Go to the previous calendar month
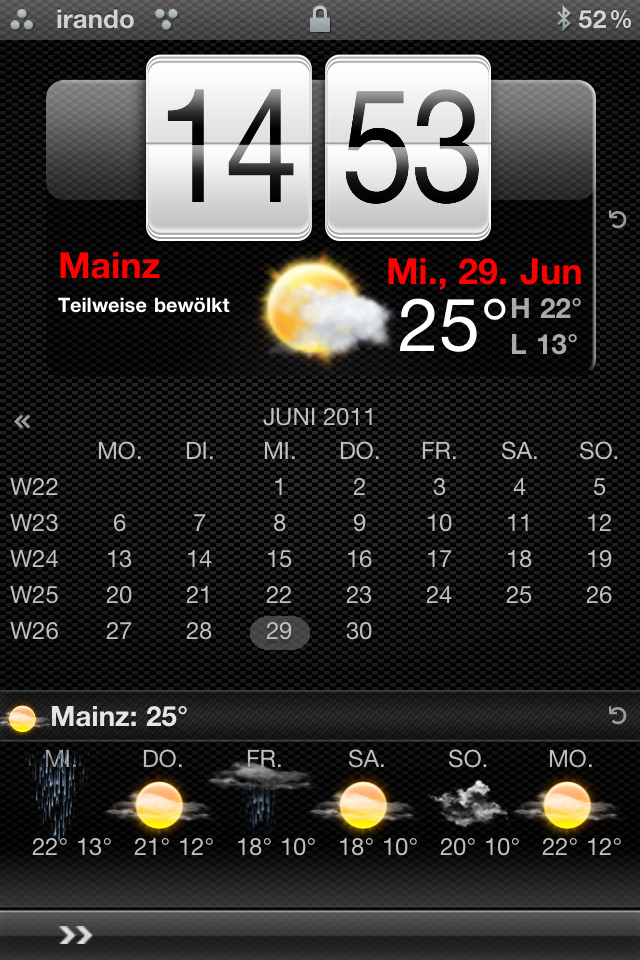640x960 pixels. pyautogui.click(x=22, y=422)
